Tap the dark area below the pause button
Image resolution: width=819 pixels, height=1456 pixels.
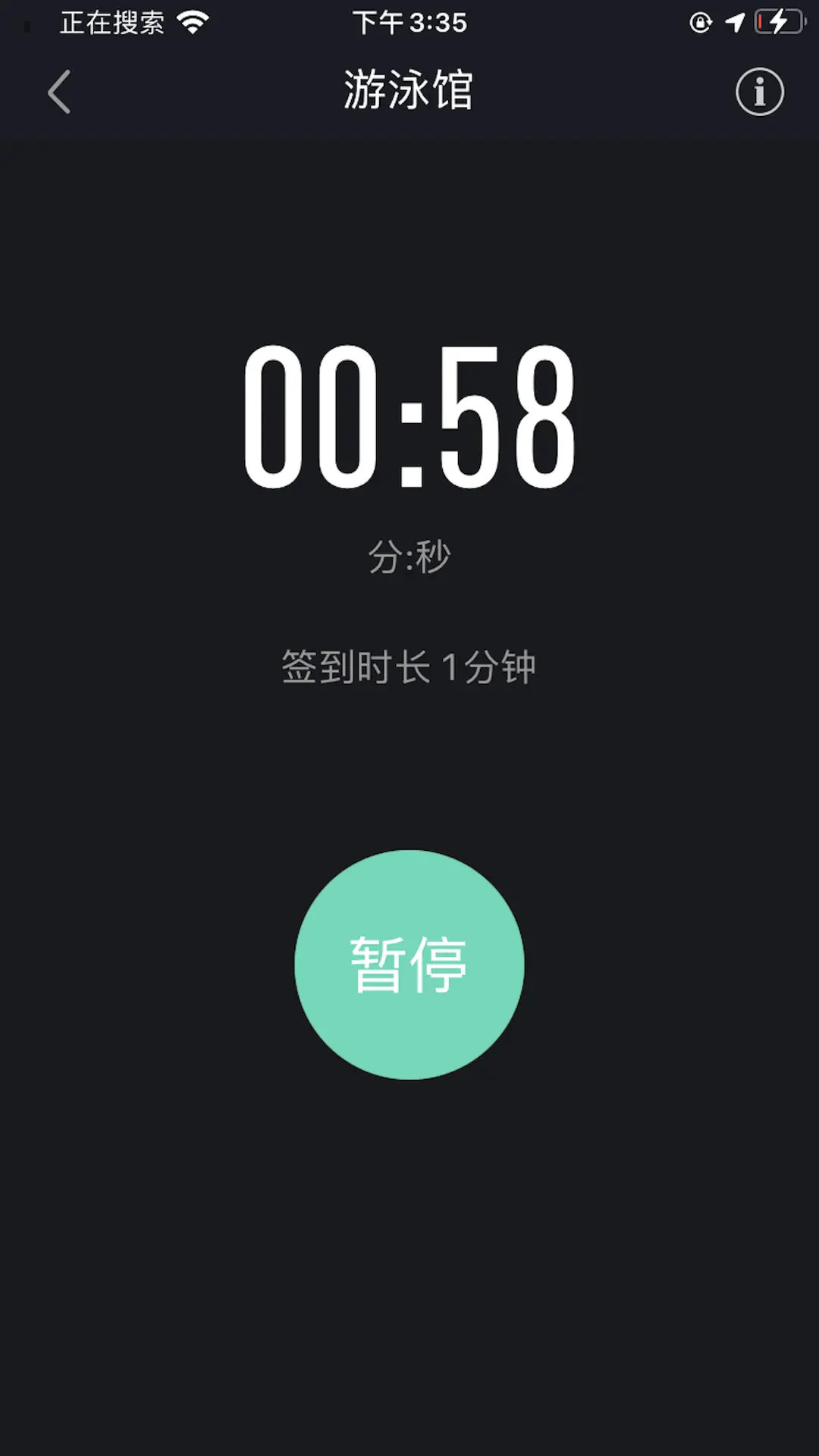tap(409, 1251)
